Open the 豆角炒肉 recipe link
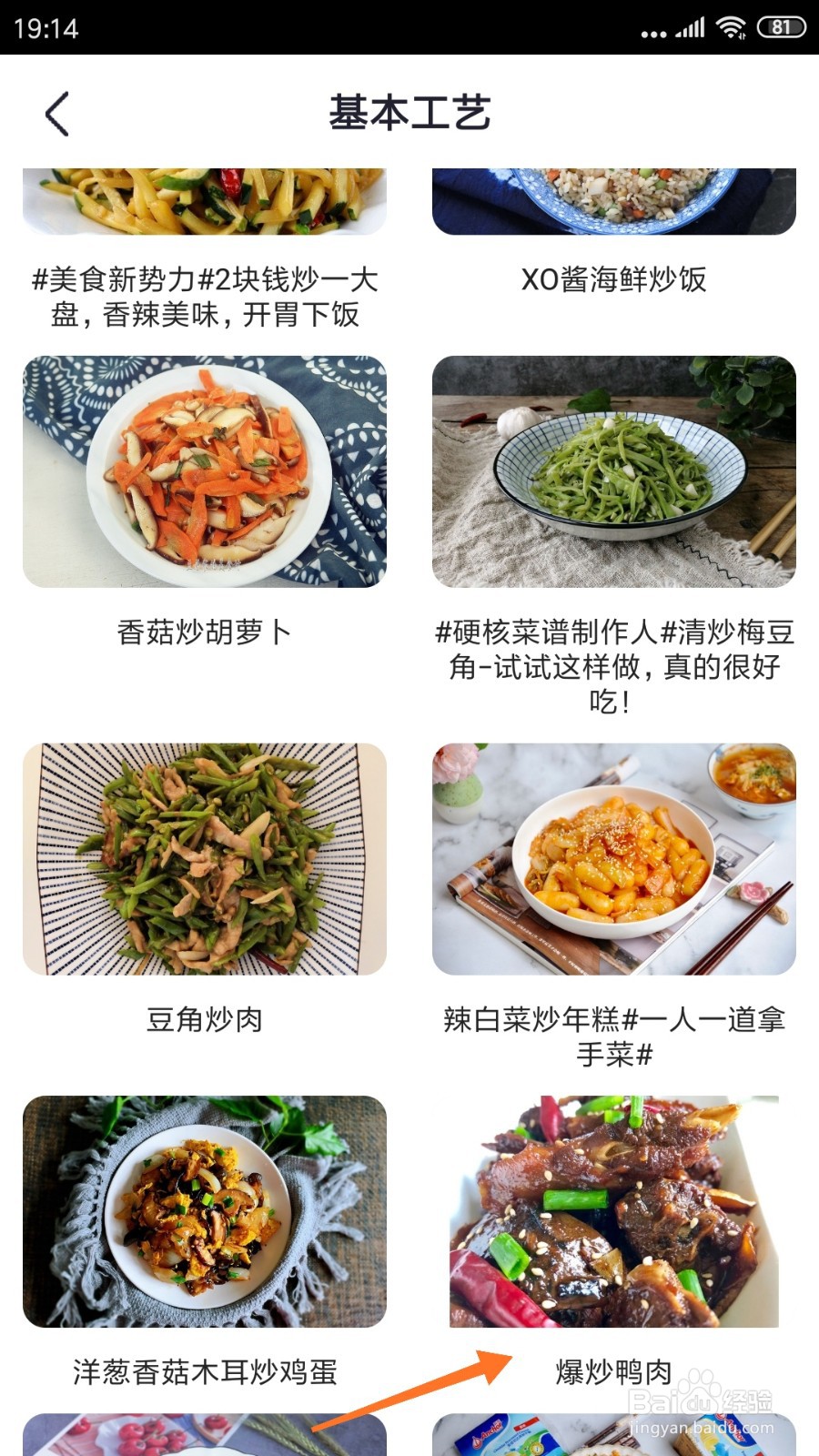This screenshot has width=819, height=1456. click(x=205, y=1020)
